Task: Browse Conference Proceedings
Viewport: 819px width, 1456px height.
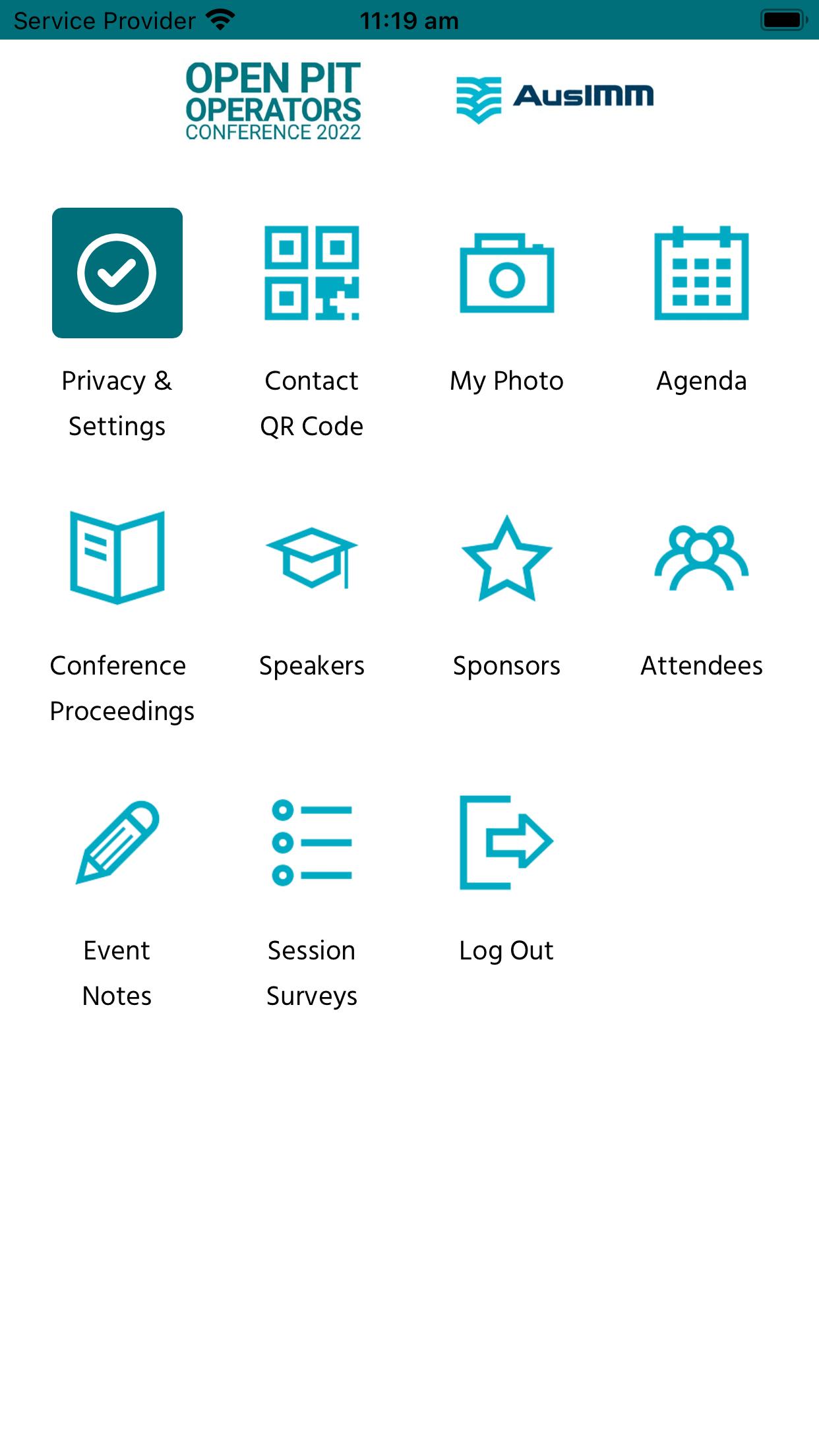Action: 117,558
